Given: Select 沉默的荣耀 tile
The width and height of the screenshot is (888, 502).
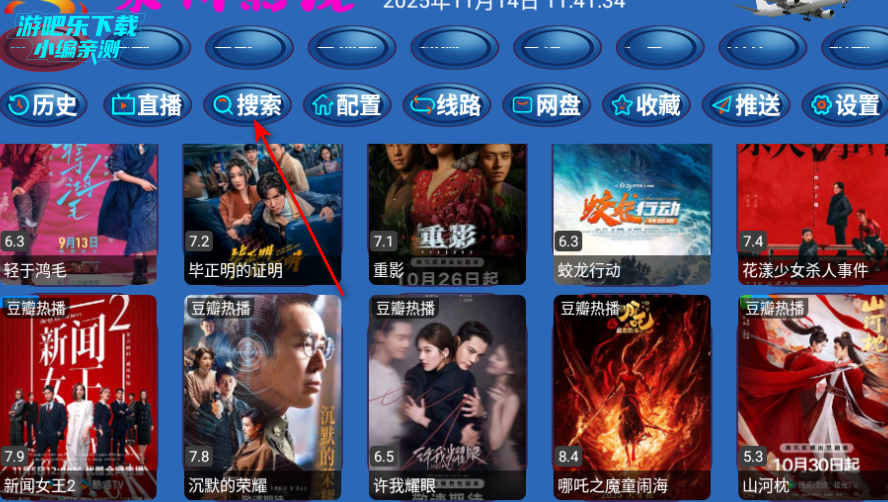Looking at the screenshot, I should tap(262, 395).
